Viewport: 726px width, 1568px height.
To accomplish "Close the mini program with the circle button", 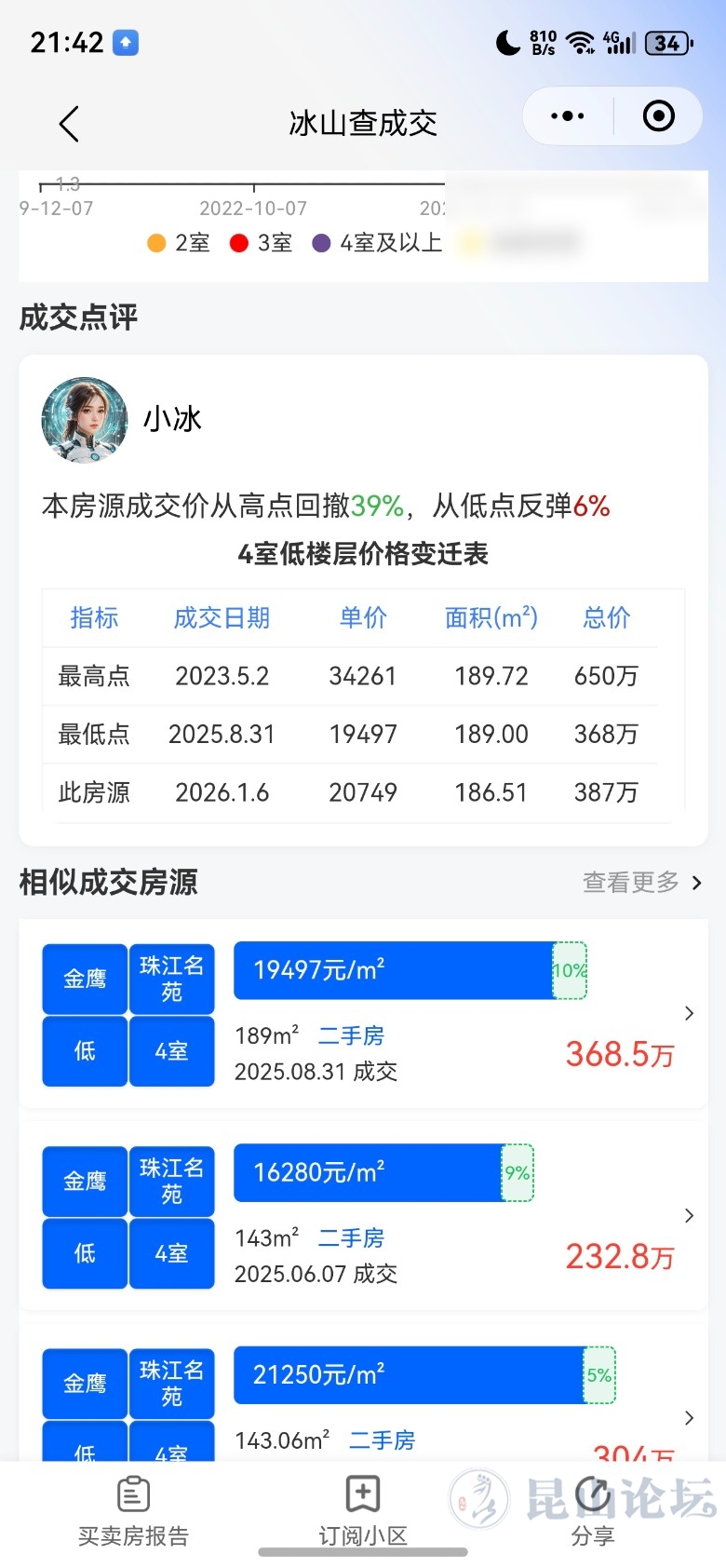I will tap(658, 116).
